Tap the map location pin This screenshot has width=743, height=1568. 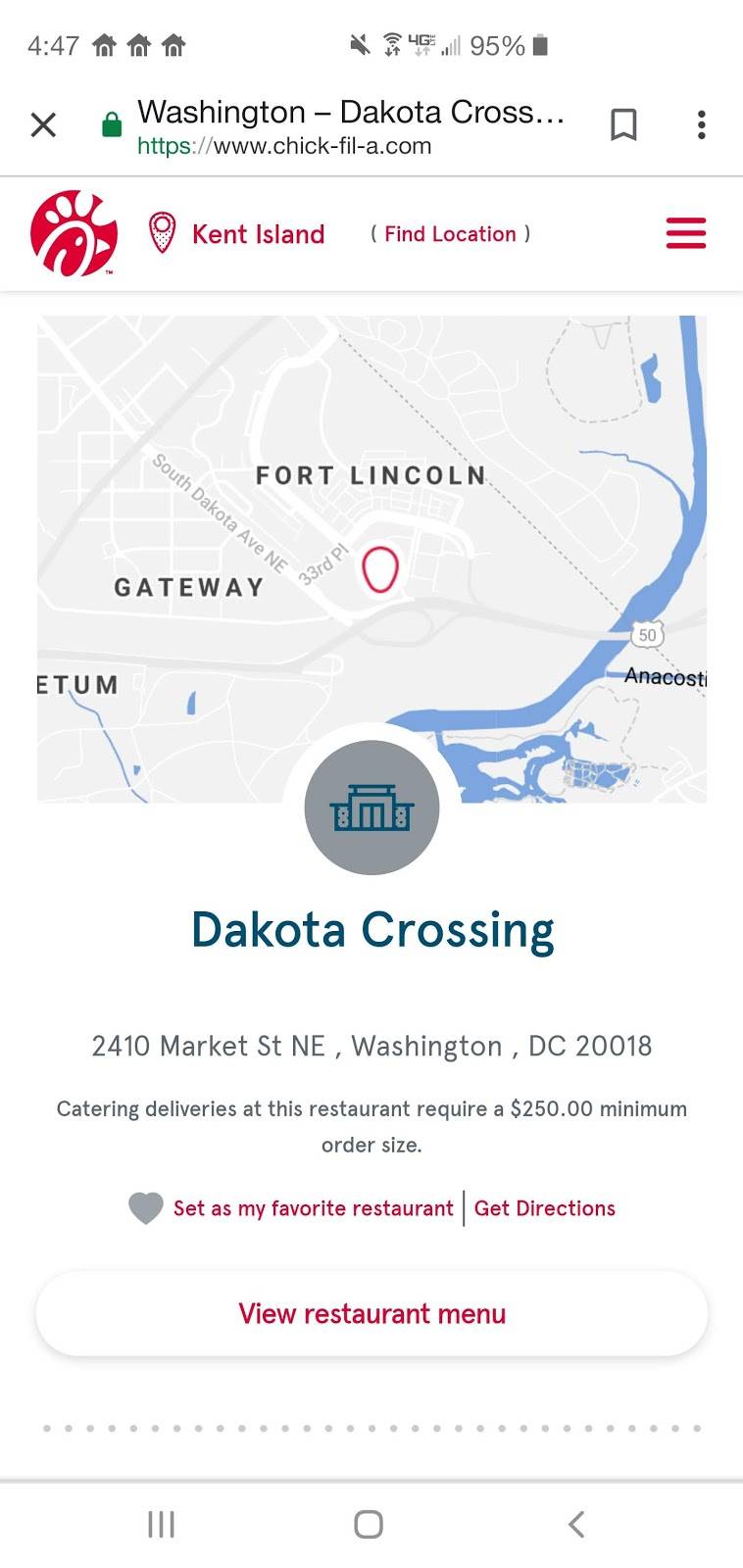point(380,569)
